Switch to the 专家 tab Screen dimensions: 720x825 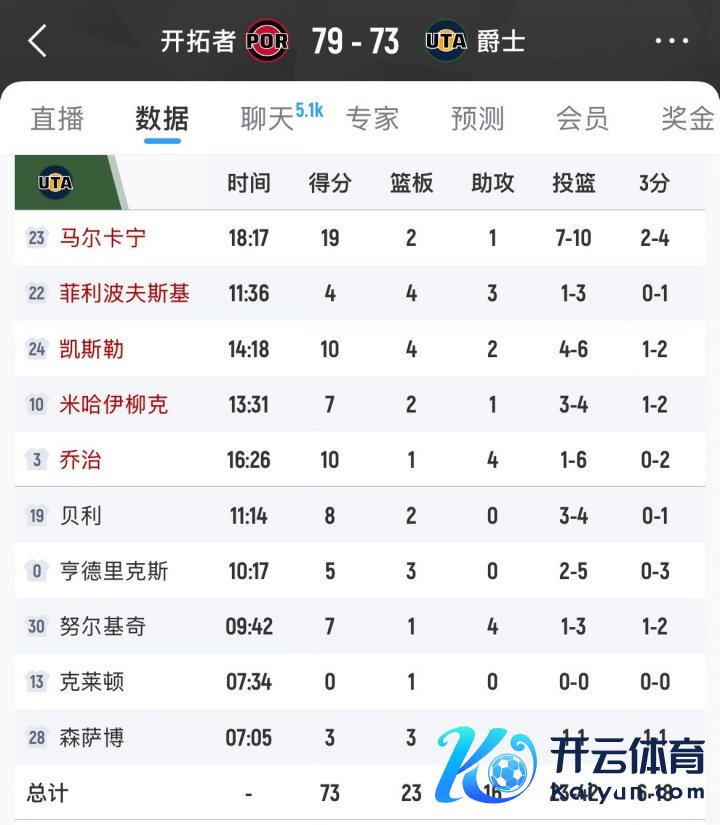pos(372,118)
